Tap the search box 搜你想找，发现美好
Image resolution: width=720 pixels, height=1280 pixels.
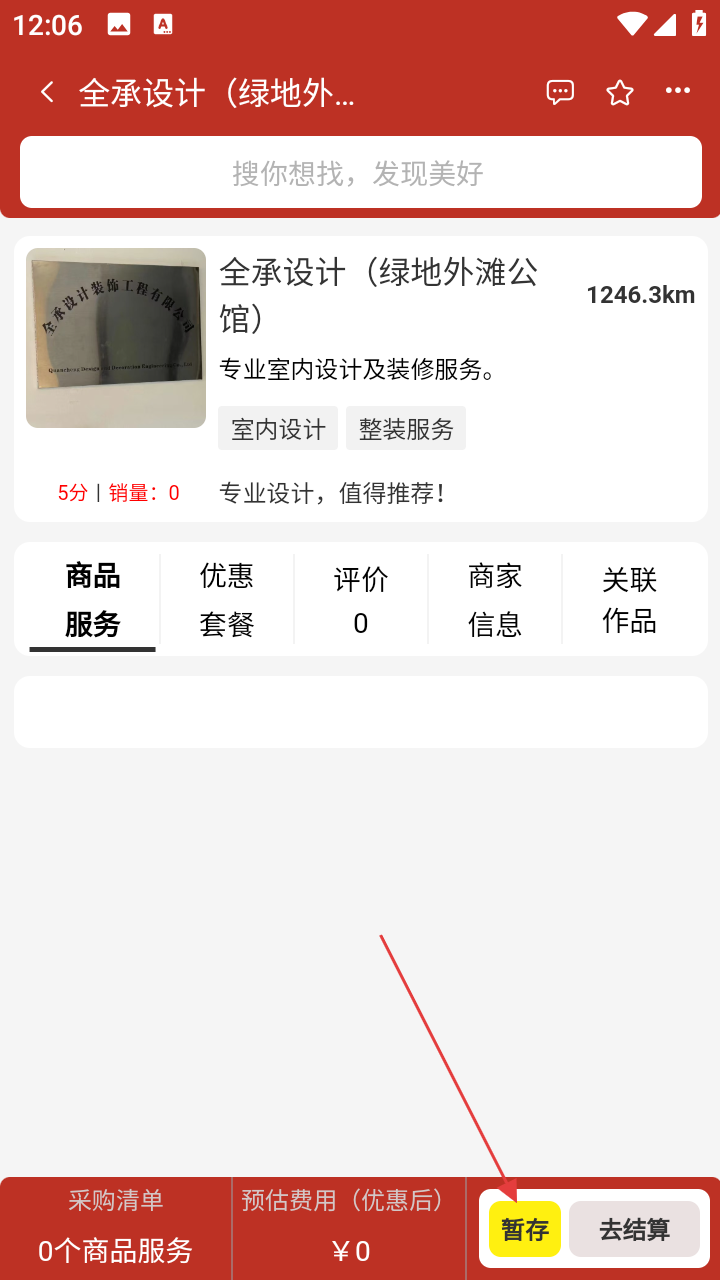[x=360, y=173]
